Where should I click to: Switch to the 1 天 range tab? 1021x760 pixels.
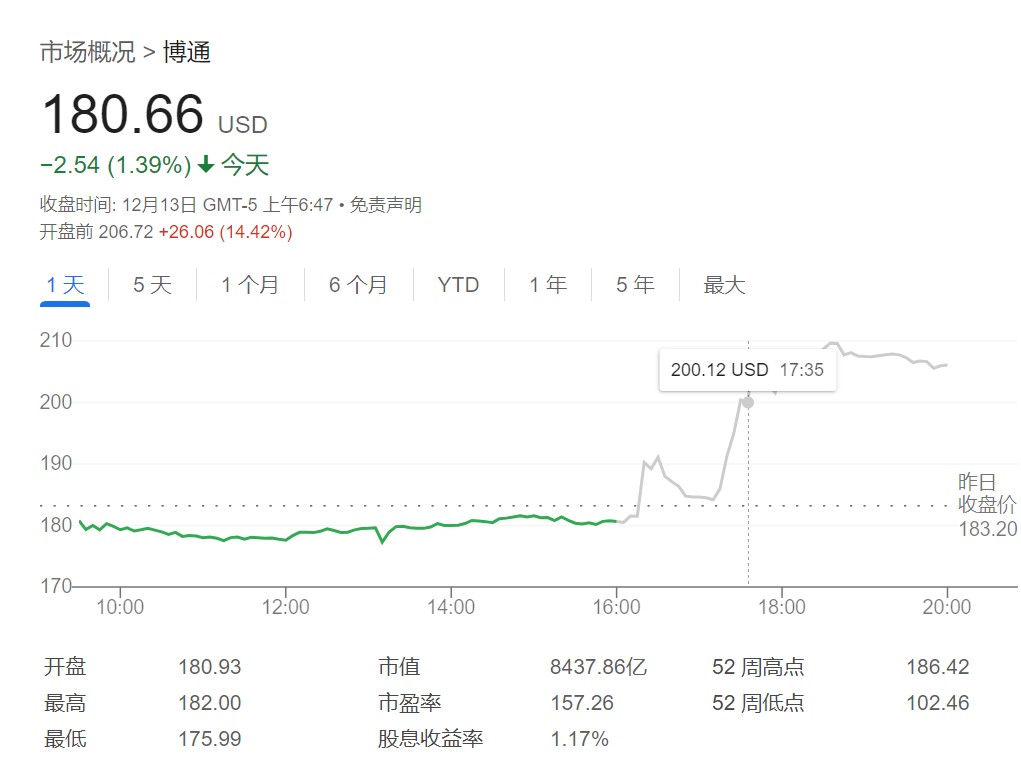pyautogui.click(x=66, y=285)
